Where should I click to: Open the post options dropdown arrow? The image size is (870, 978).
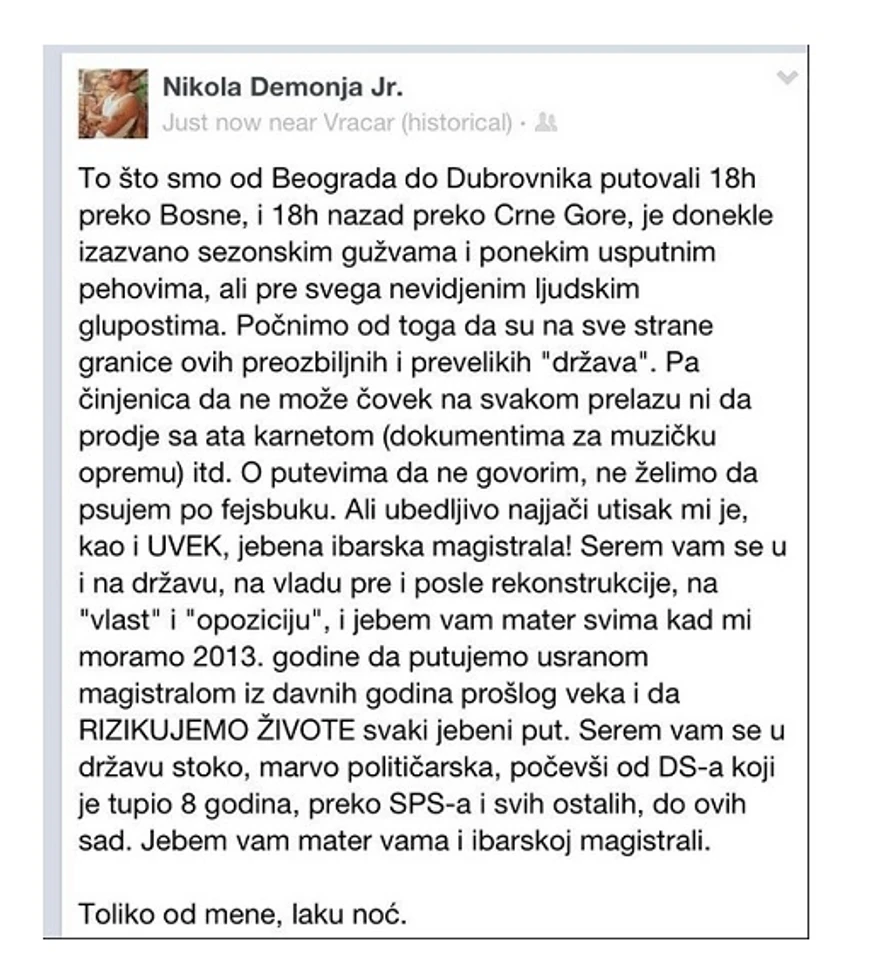(x=787, y=77)
